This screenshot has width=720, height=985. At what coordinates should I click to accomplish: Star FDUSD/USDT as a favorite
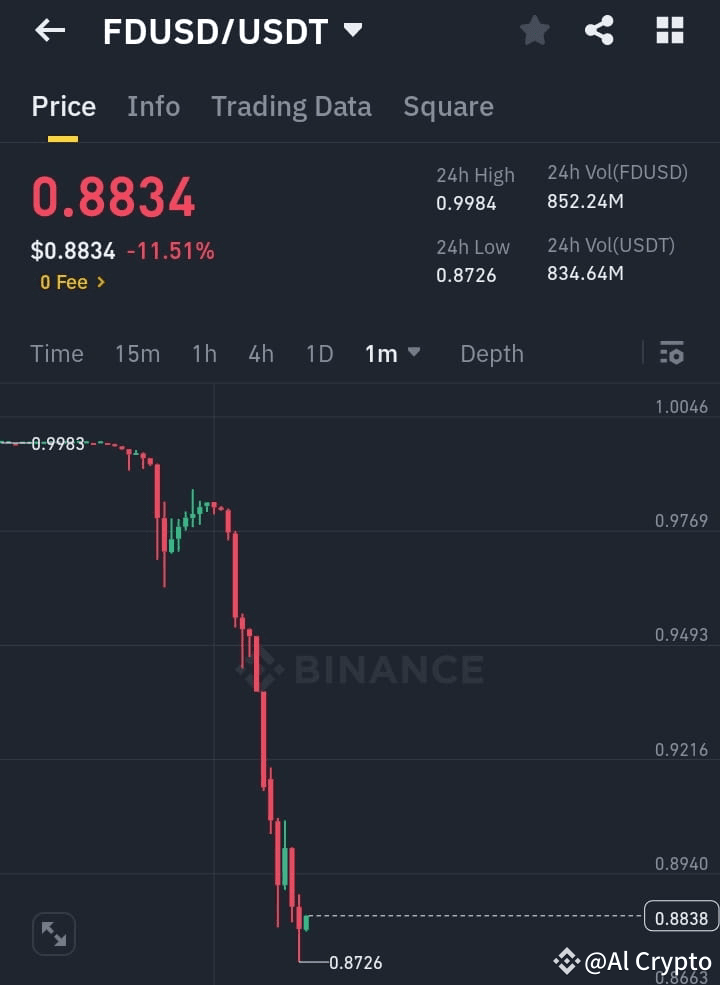coord(534,31)
